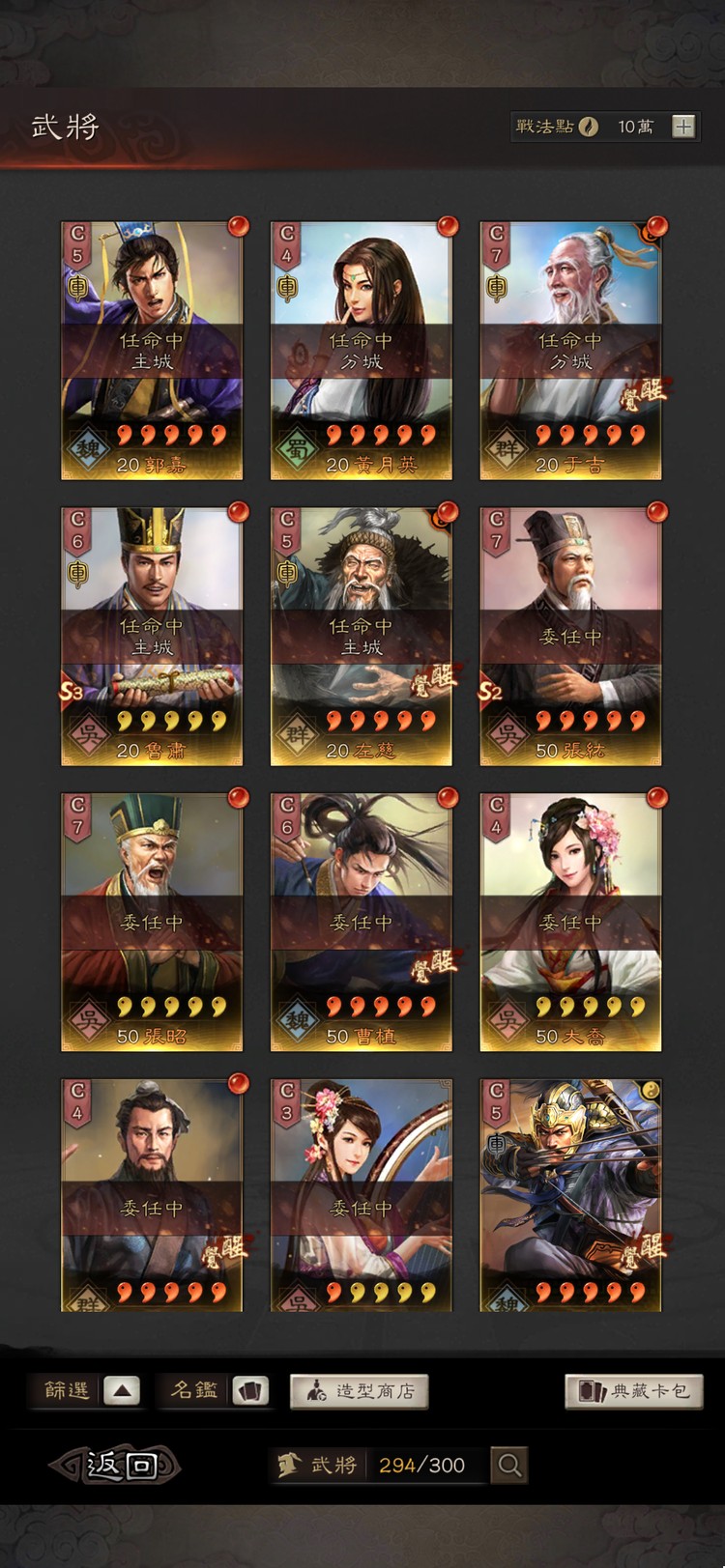725x1568 pixels.
Task: Open the 張昭 general card
Action: 152,923
